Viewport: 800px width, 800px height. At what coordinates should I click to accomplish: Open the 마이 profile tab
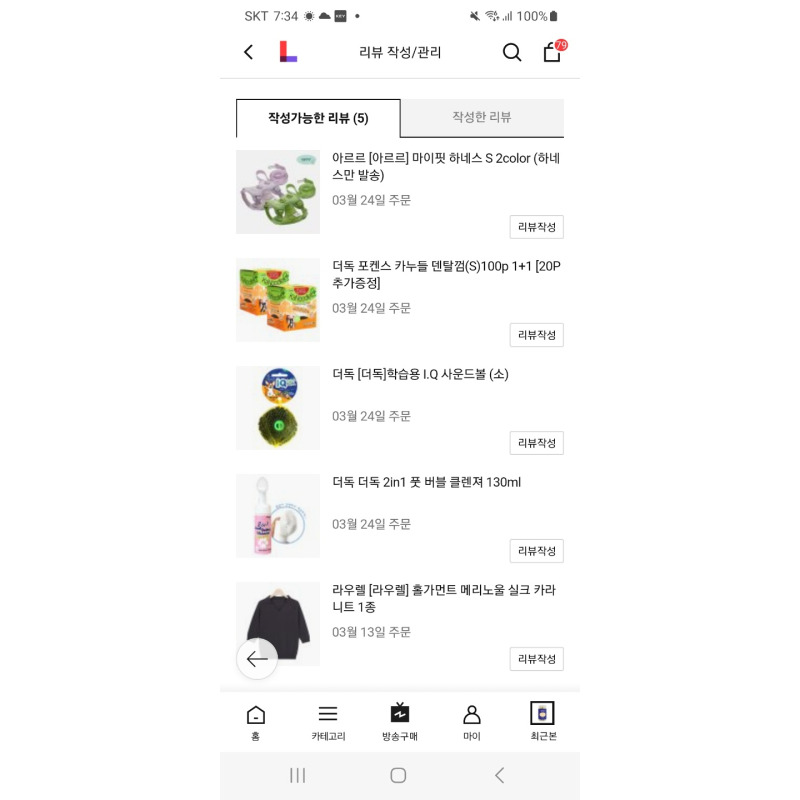click(472, 722)
